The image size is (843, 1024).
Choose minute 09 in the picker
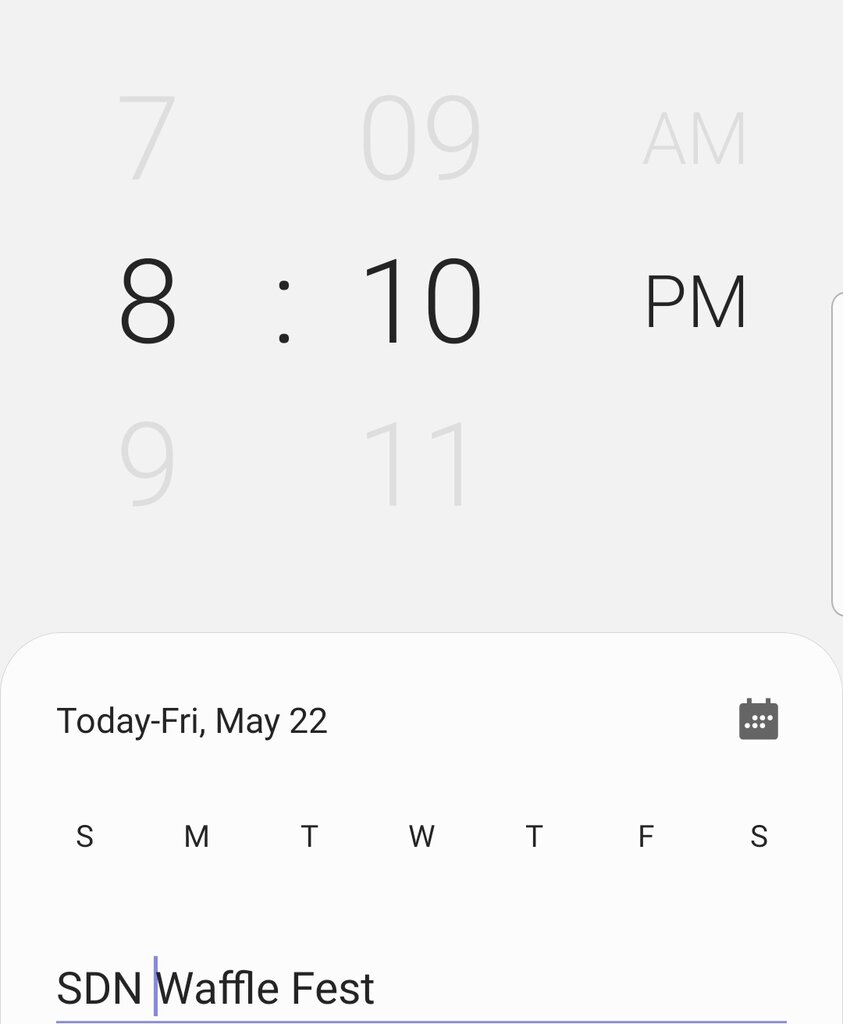[420, 138]
